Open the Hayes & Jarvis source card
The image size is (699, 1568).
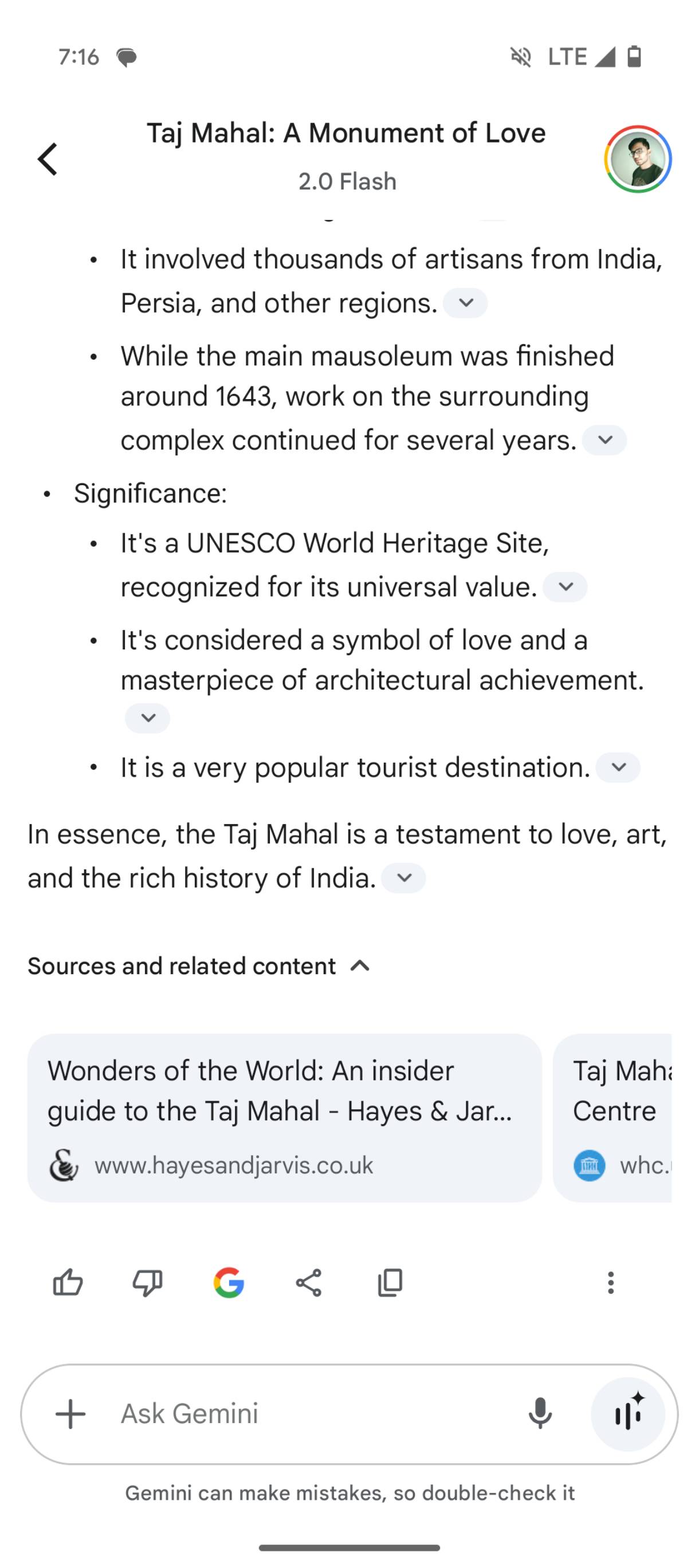click(x=284, y=1117)
